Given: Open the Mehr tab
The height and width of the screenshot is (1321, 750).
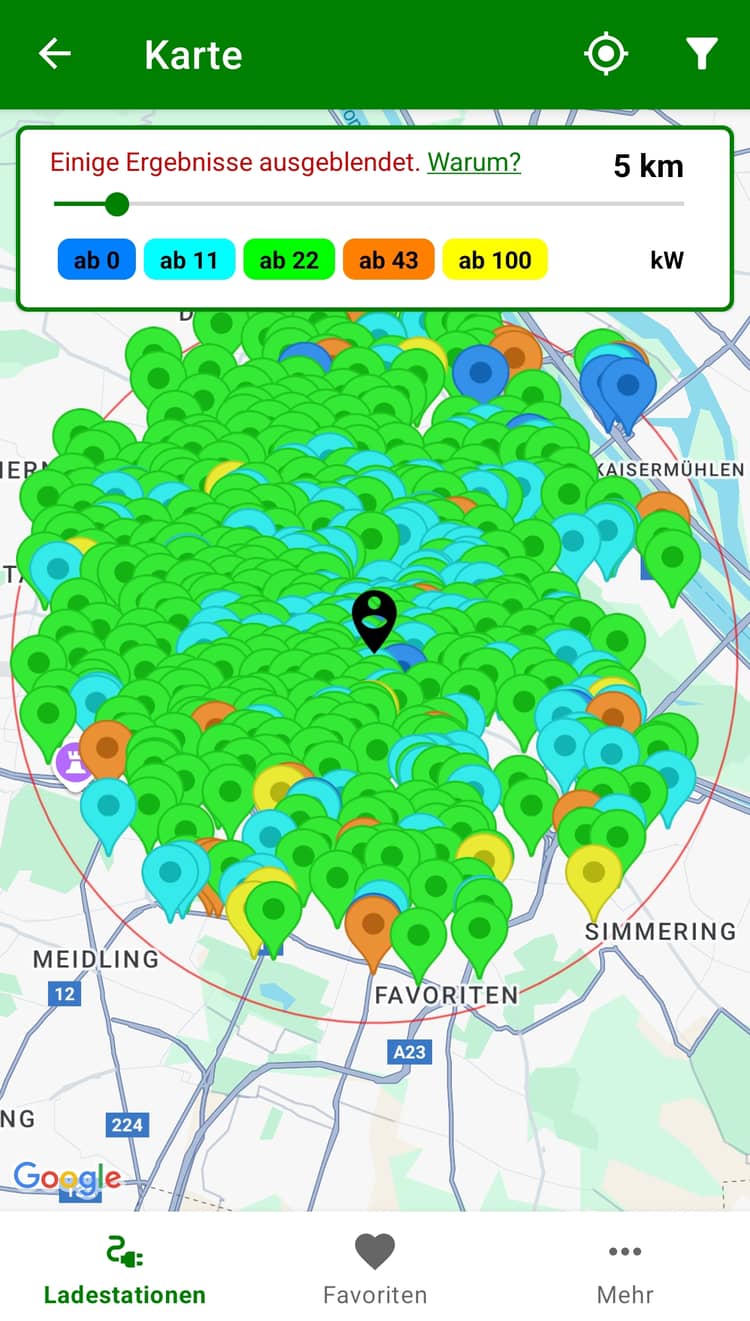Looking at the screenshot, I should (x=625, y=1269).
